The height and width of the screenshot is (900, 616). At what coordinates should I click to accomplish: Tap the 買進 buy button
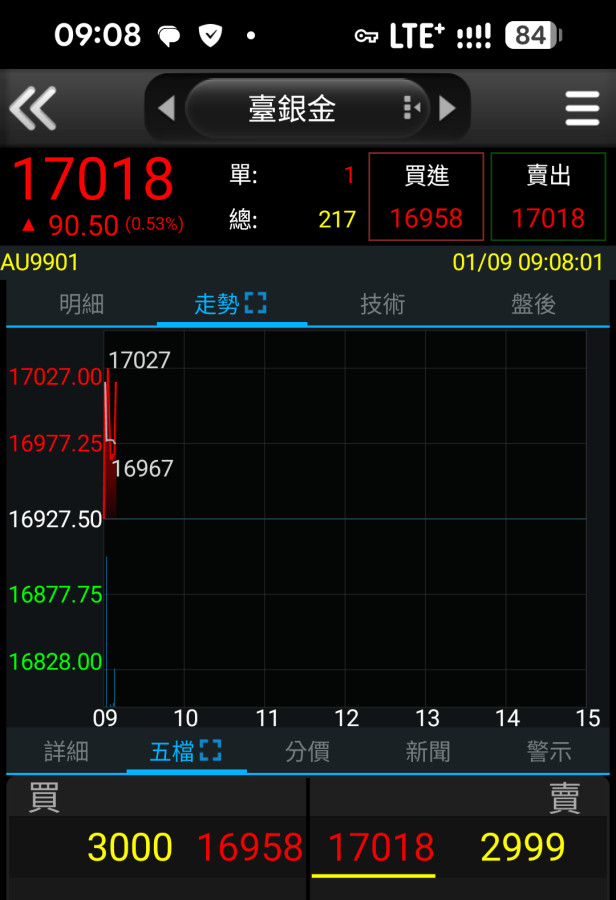(426, 197)
